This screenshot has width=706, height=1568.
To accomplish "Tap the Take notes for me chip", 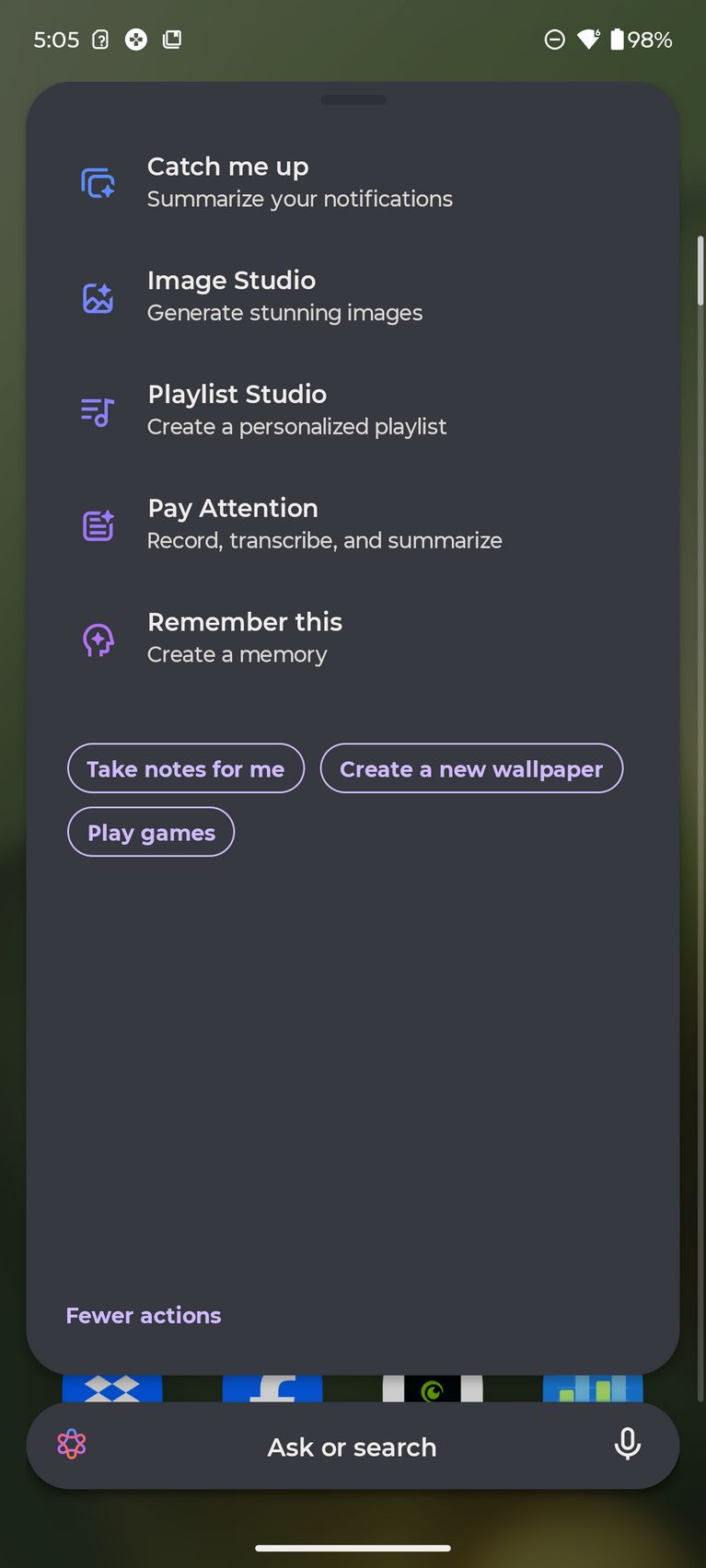I will (186, 768).
